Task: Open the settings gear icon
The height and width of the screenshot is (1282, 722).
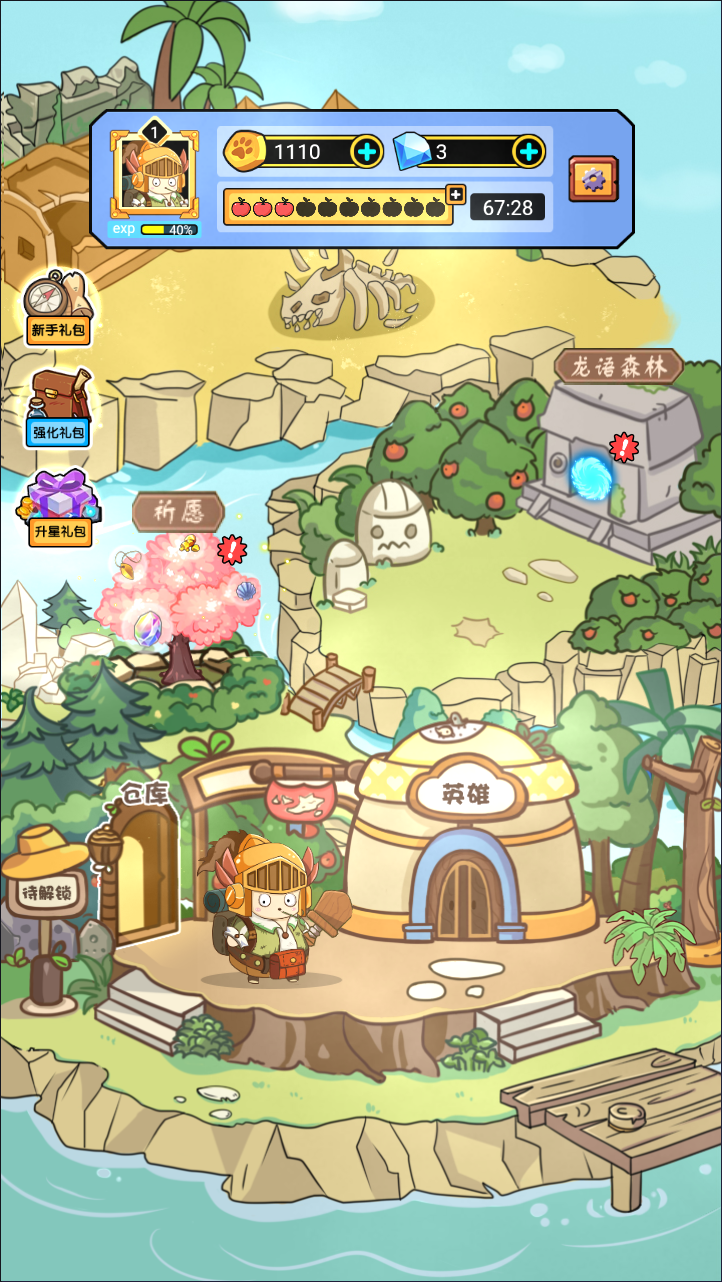Action: tap(593, 179)
